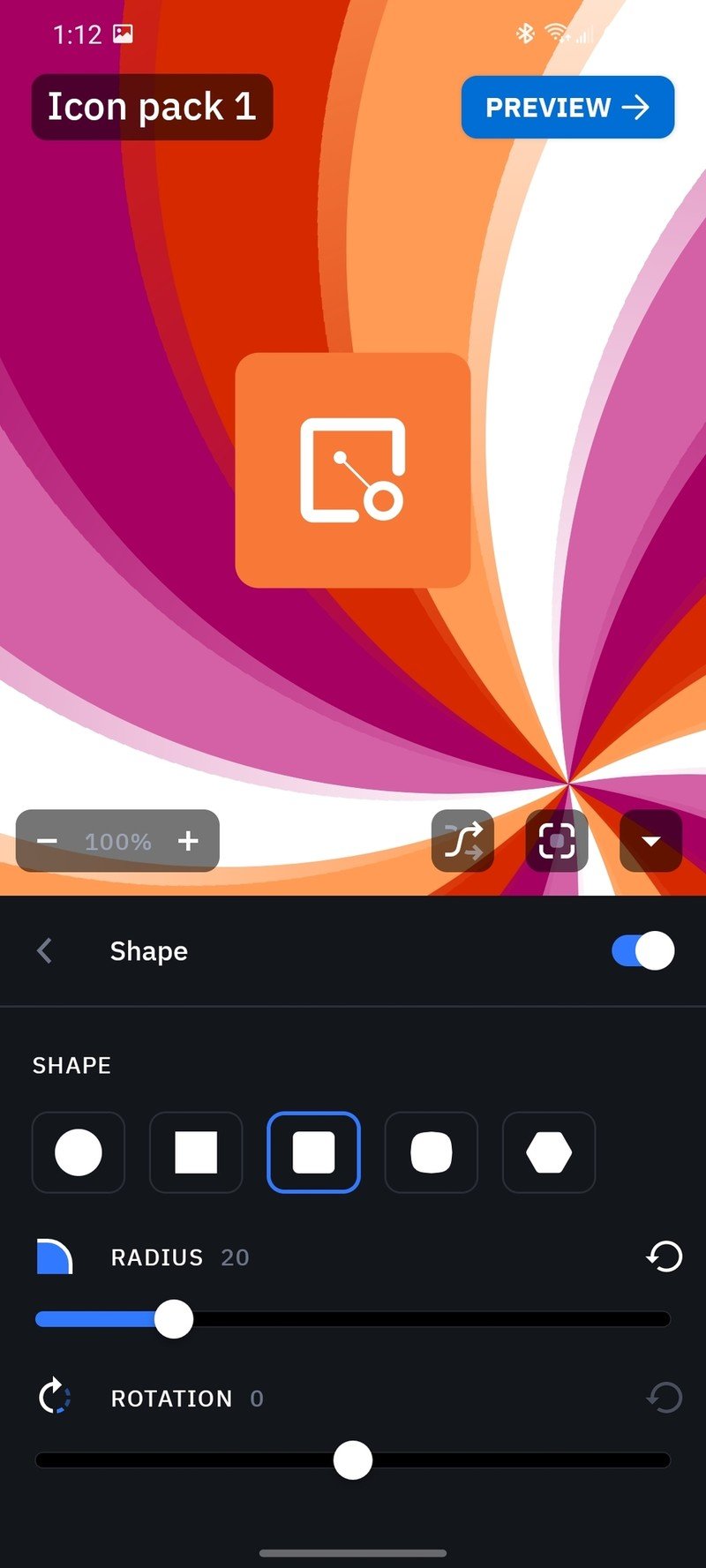Screen dimensions: 706x1568
Task: Collapse the editor panel arrow
Action: pos(650,841)
